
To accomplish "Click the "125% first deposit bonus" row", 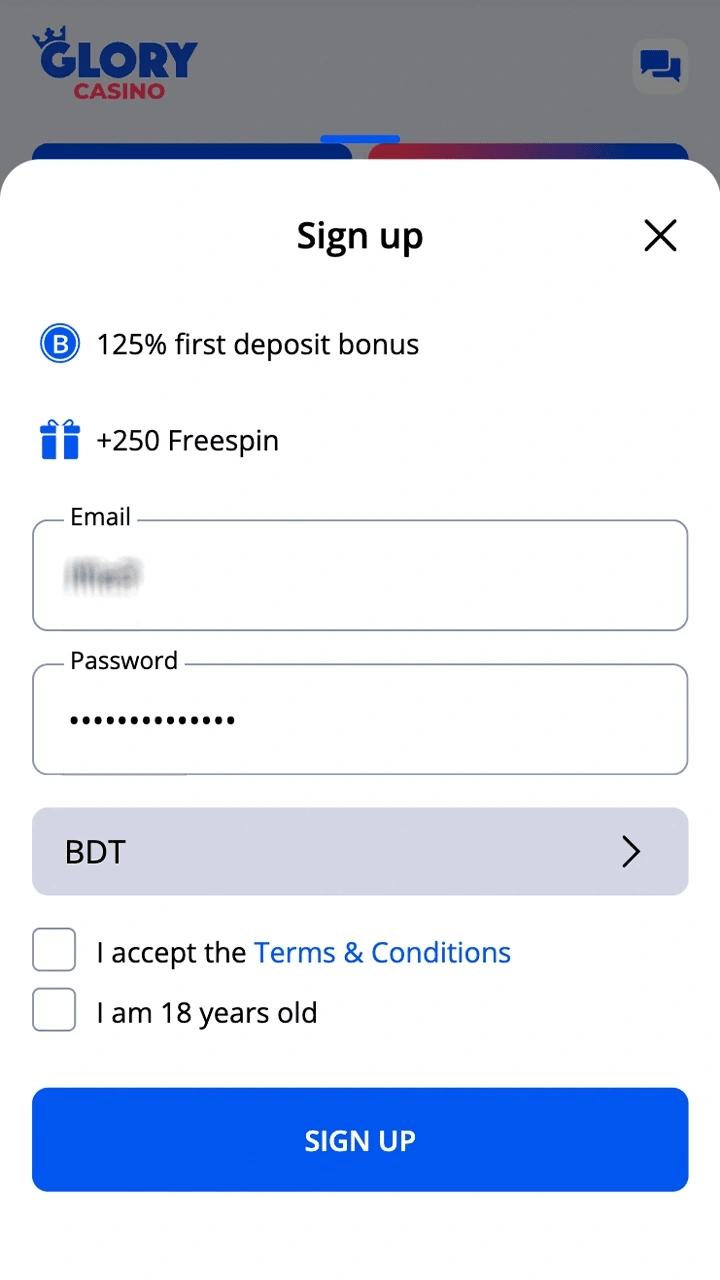I will coord(257,343).
